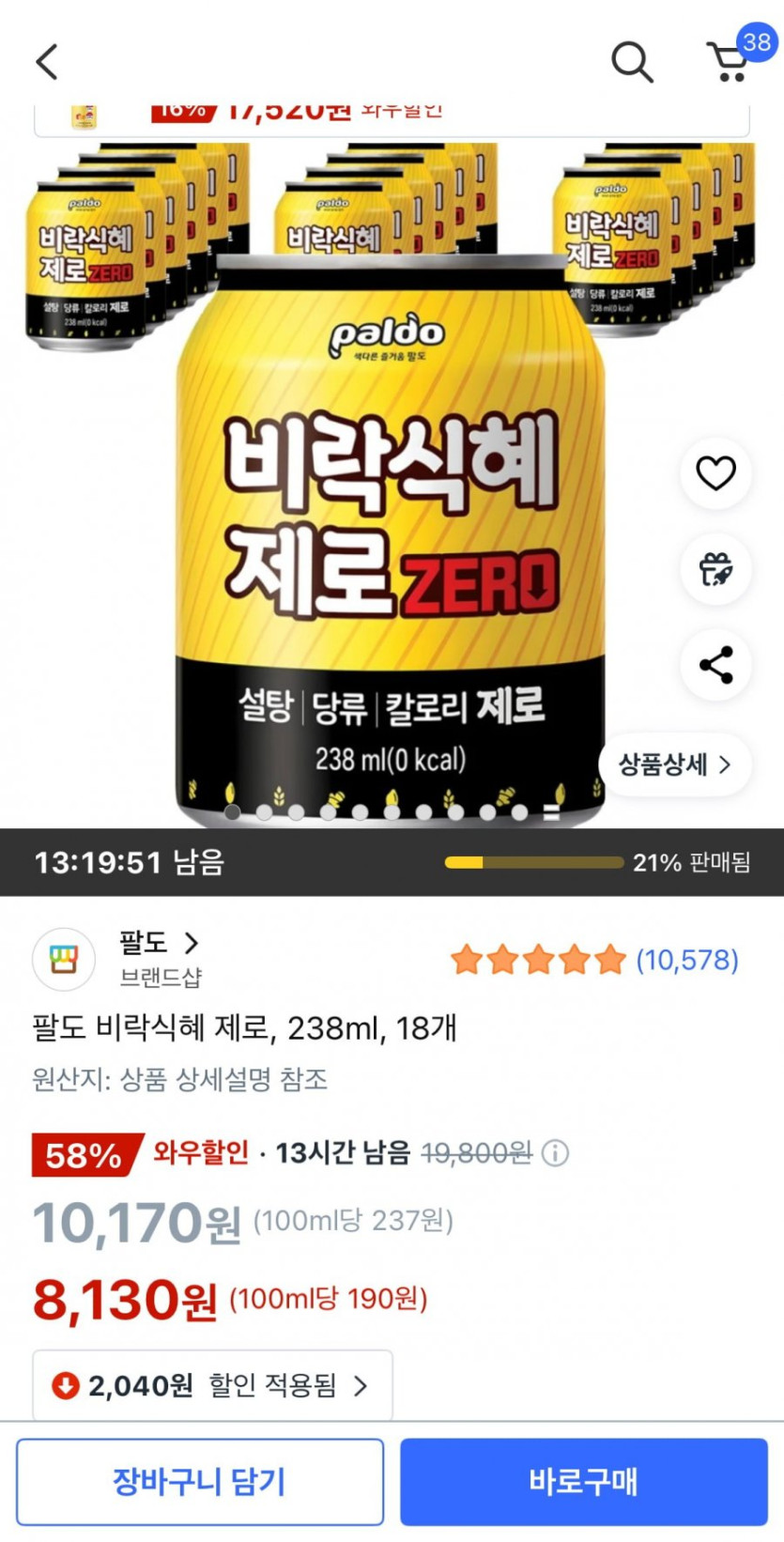Image resolution: width=784 pixels, height=1542 pixels.
Task: Open search with the magnifier icon
Action: click(632, 62)
